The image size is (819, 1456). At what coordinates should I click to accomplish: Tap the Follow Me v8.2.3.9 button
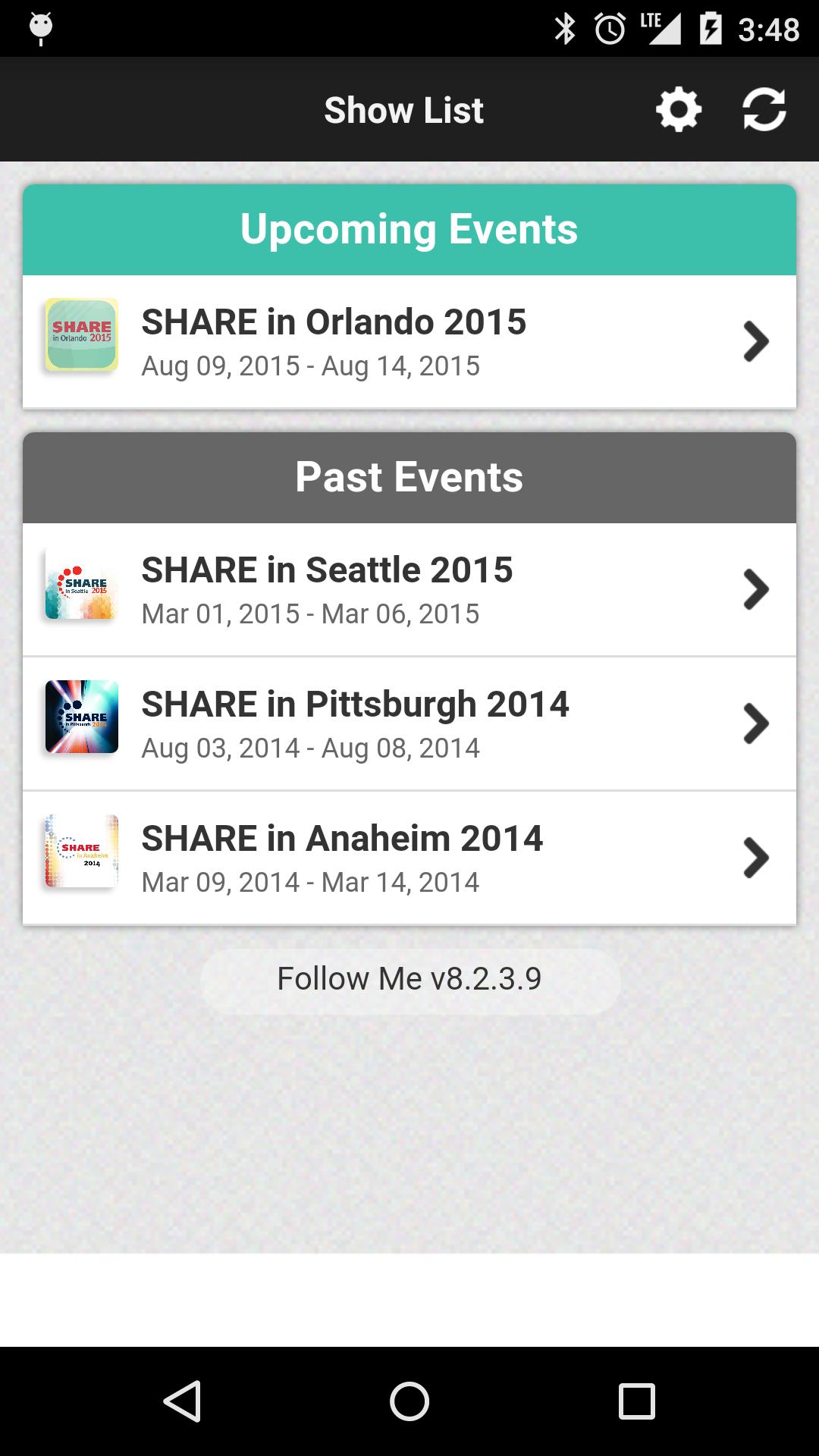click(410, 979)
